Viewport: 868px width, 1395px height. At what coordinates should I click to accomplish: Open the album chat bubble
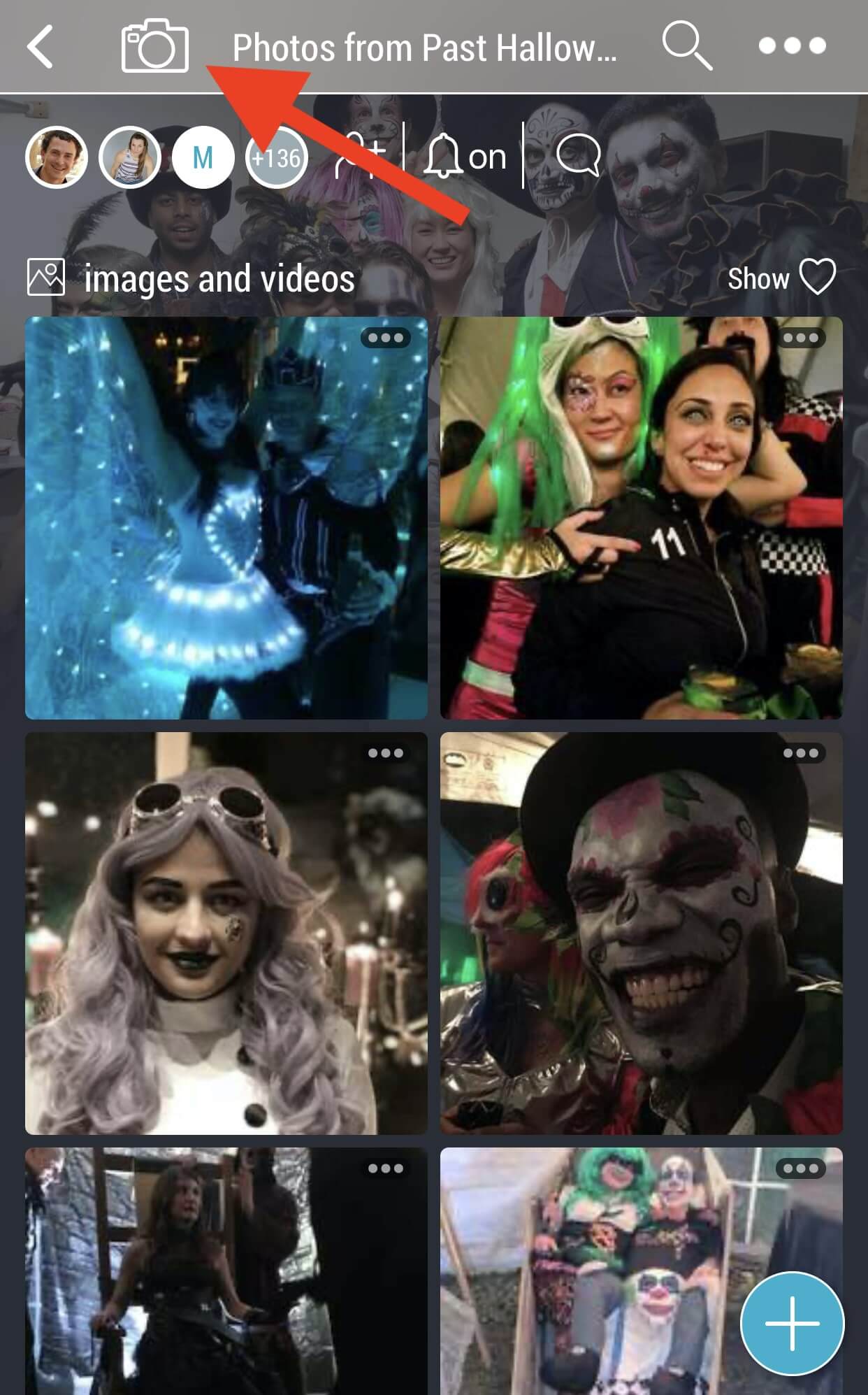579,155
